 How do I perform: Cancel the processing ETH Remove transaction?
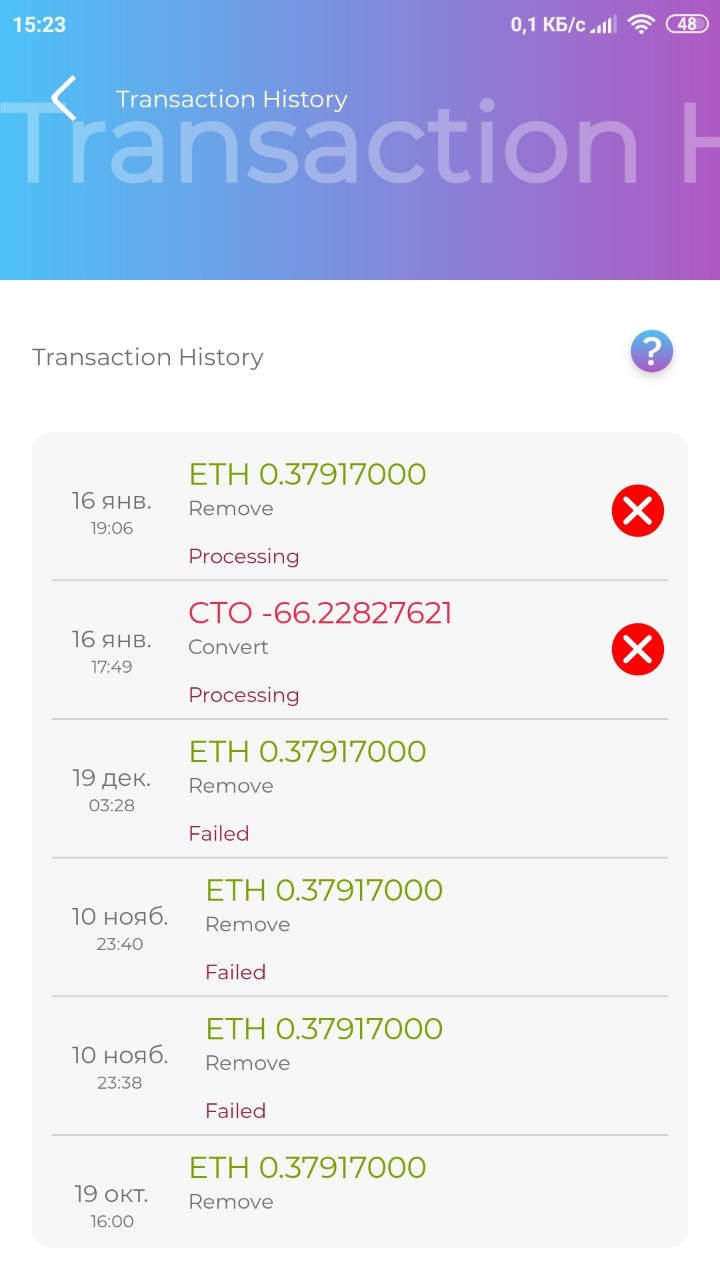638,511
